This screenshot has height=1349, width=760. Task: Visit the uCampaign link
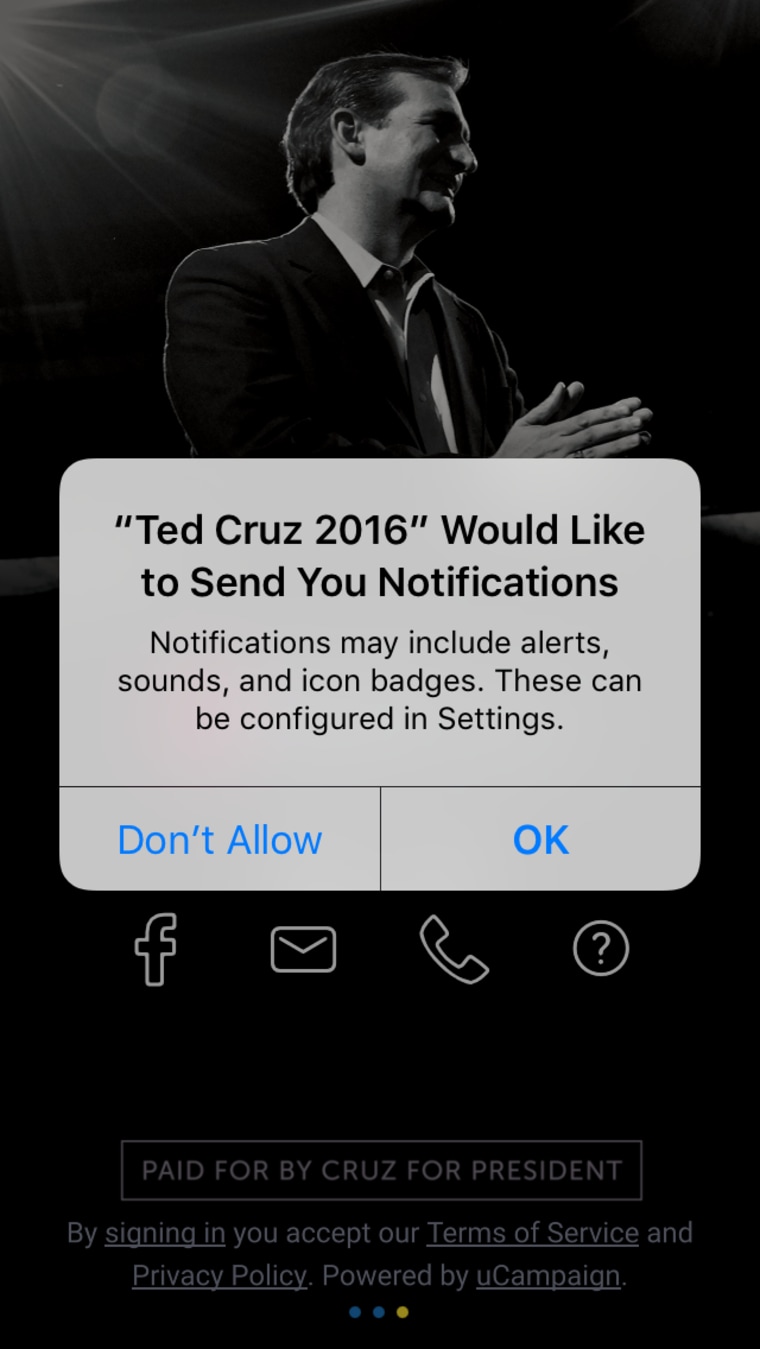click(548, 1276)
